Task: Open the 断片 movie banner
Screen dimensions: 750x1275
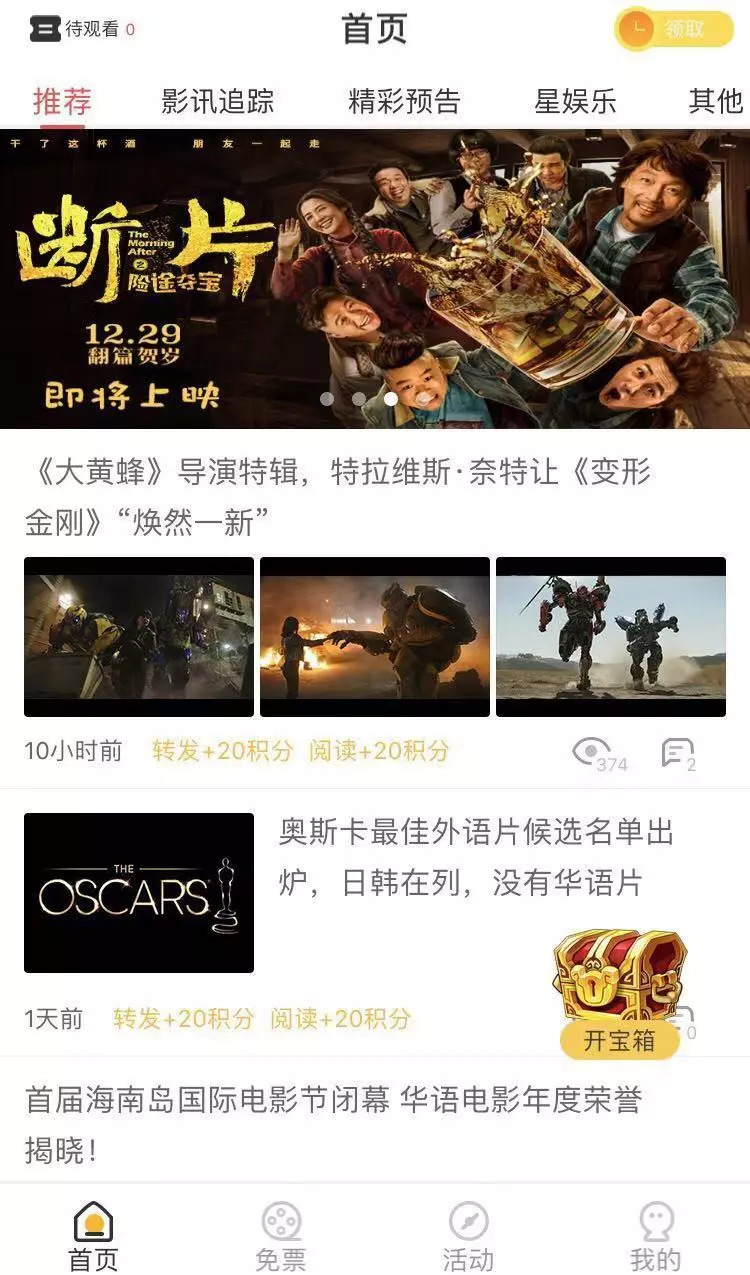Action: (375, 279)
